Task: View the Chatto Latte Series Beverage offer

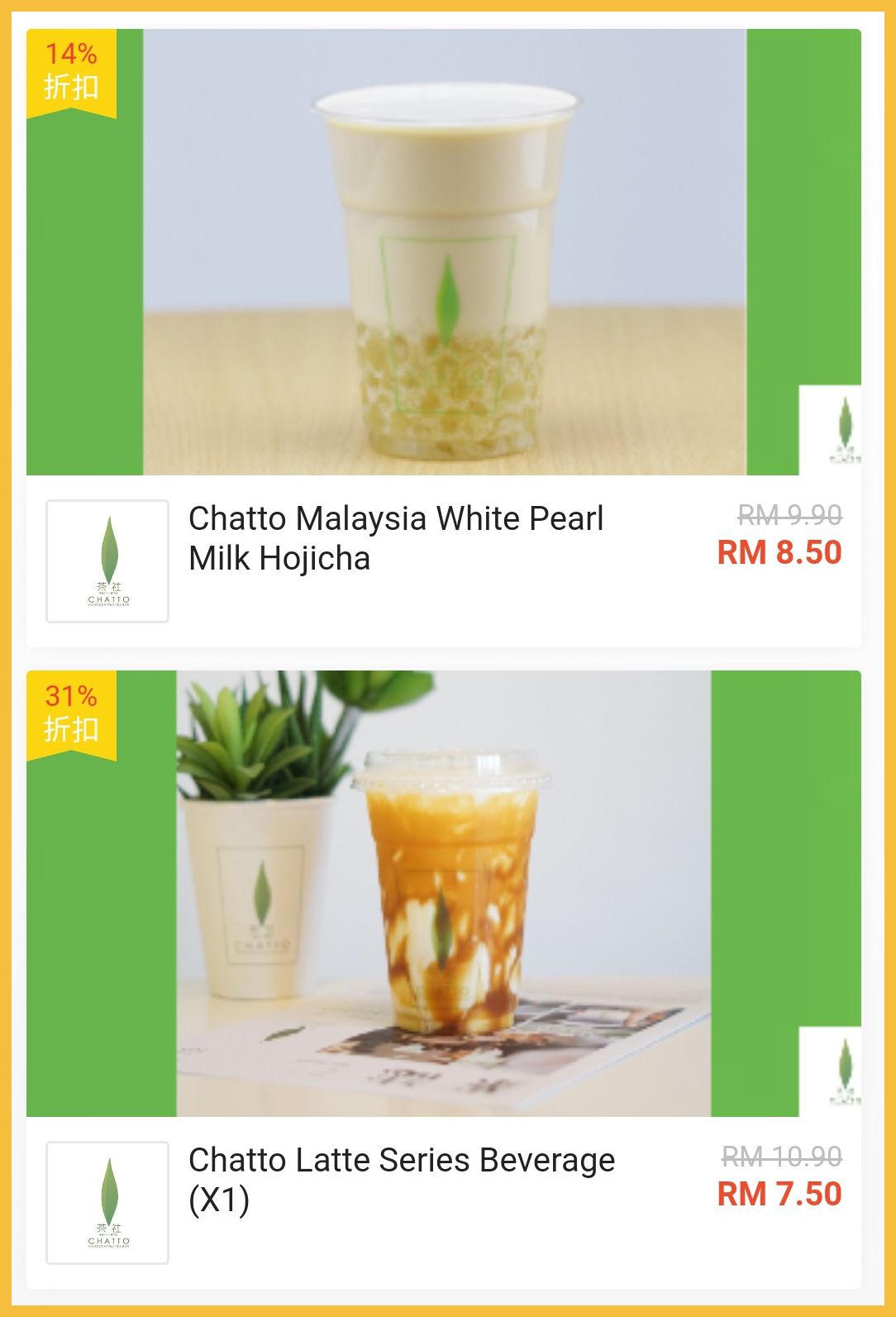Action: click(402, 1179)
